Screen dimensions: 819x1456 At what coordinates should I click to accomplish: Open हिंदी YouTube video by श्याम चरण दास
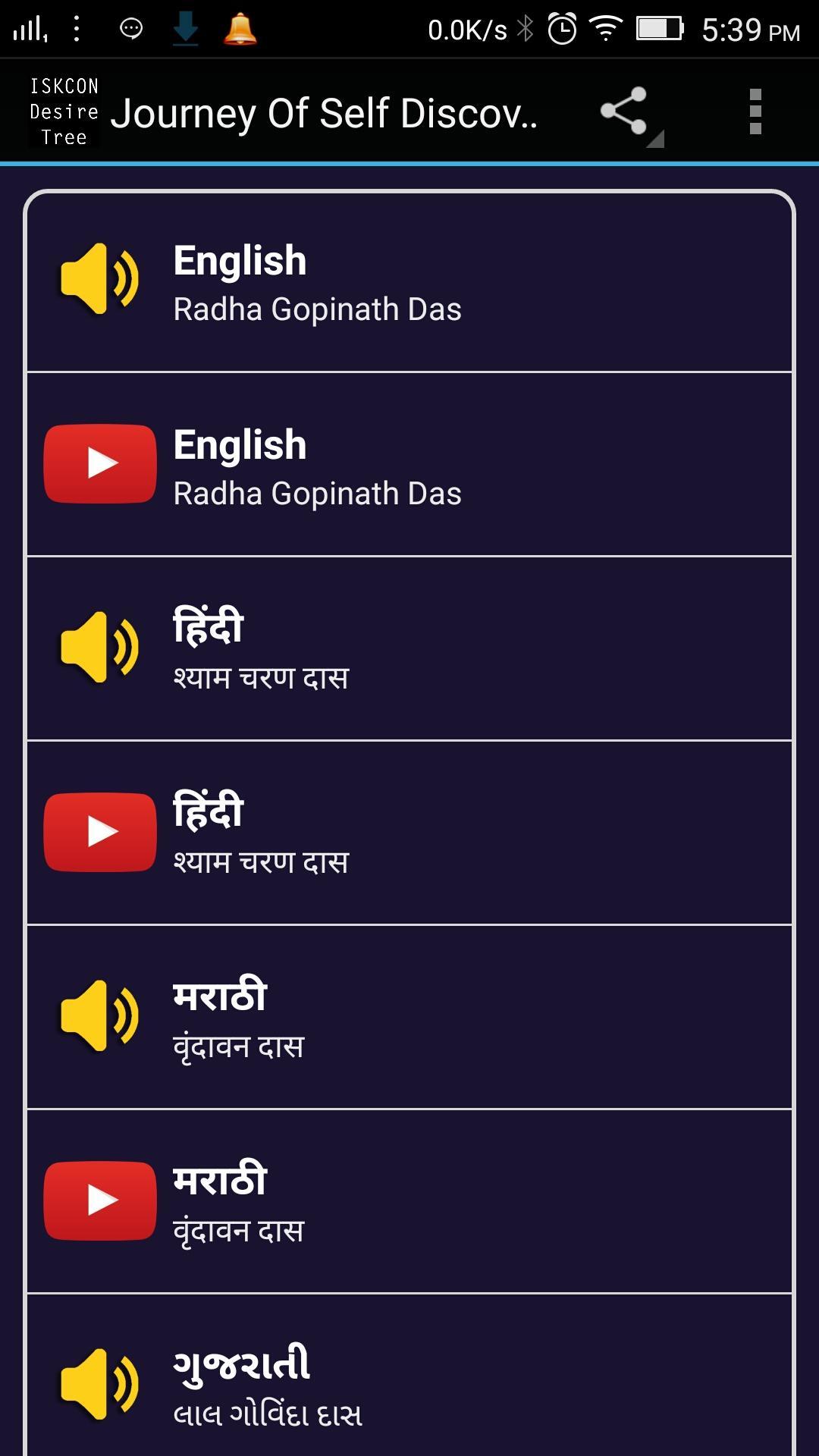click(x=409, y=833)
